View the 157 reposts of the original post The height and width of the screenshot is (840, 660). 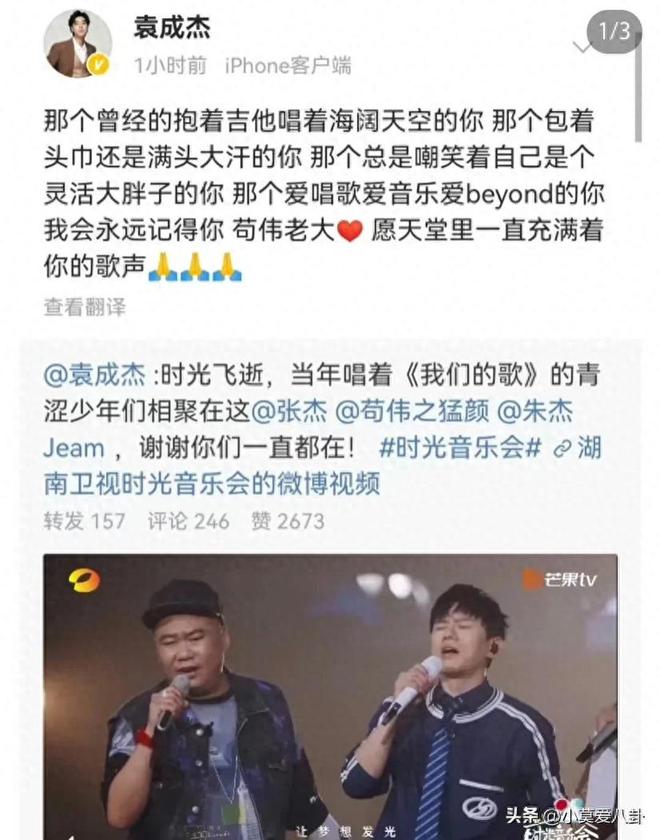84,521
